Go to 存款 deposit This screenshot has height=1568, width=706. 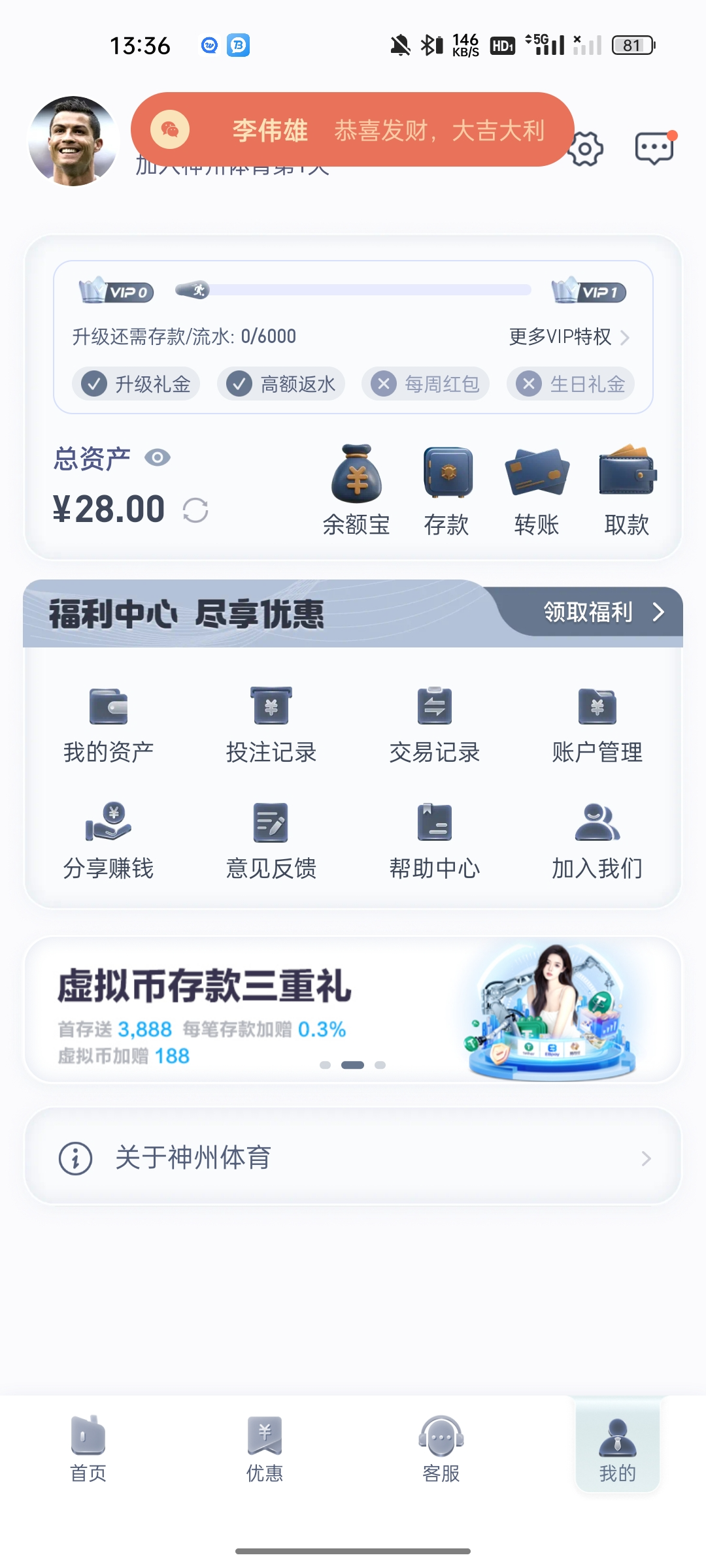click(447, 490)
